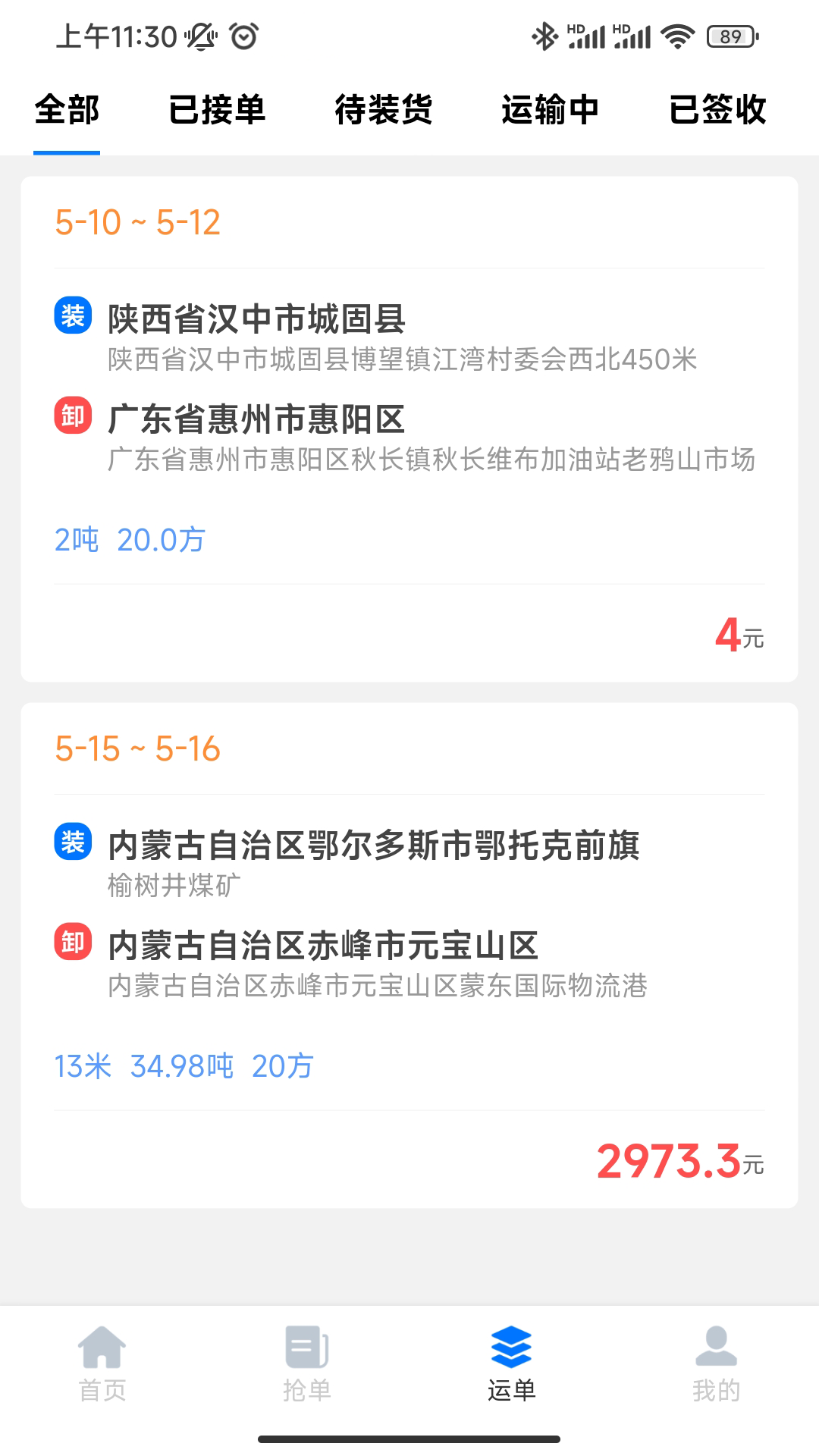Click the date range 5-10 ~ 5-12

click(x=137, y=222)
